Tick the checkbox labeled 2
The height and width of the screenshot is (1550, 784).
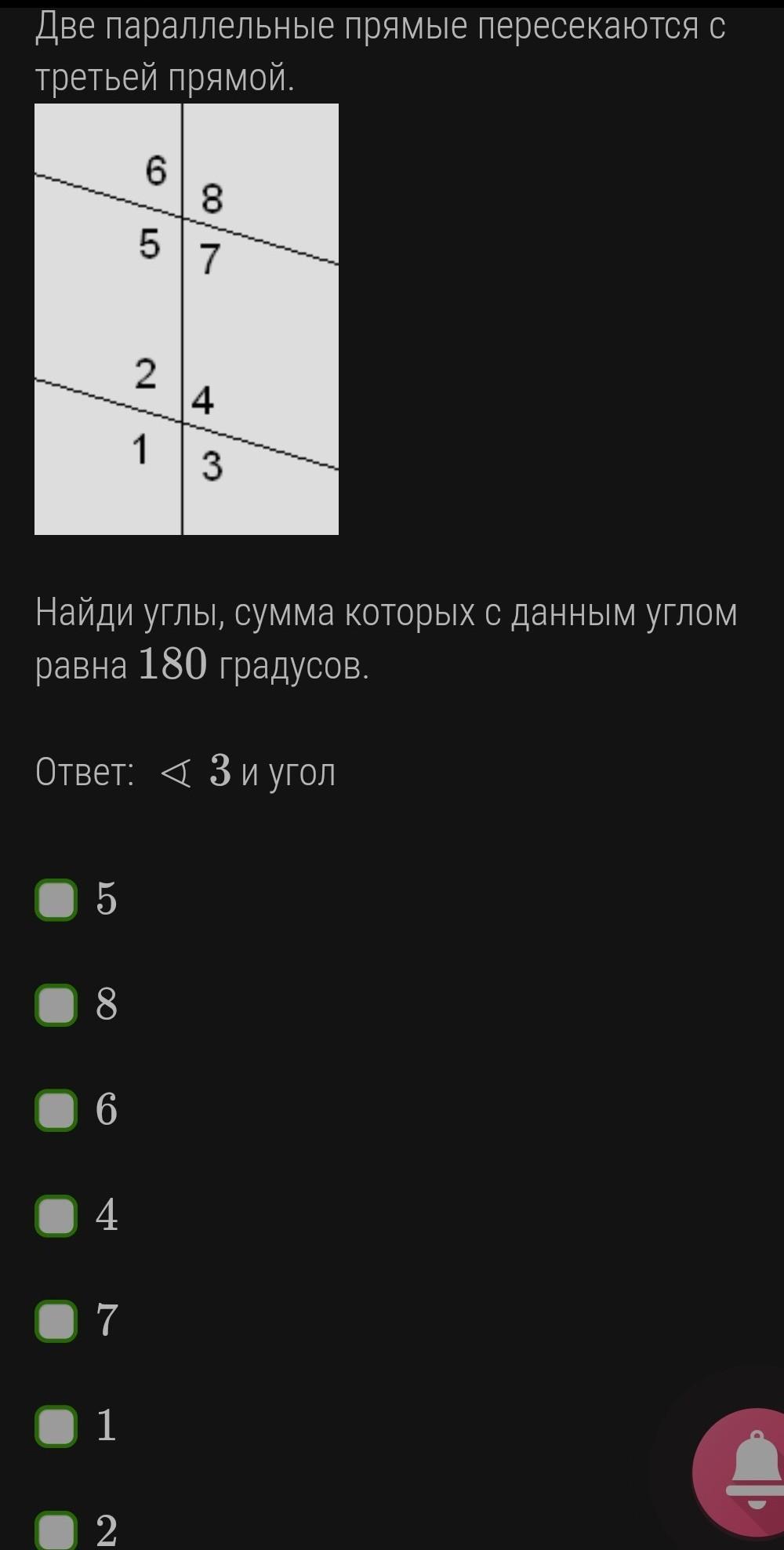tap(56, 1530)
